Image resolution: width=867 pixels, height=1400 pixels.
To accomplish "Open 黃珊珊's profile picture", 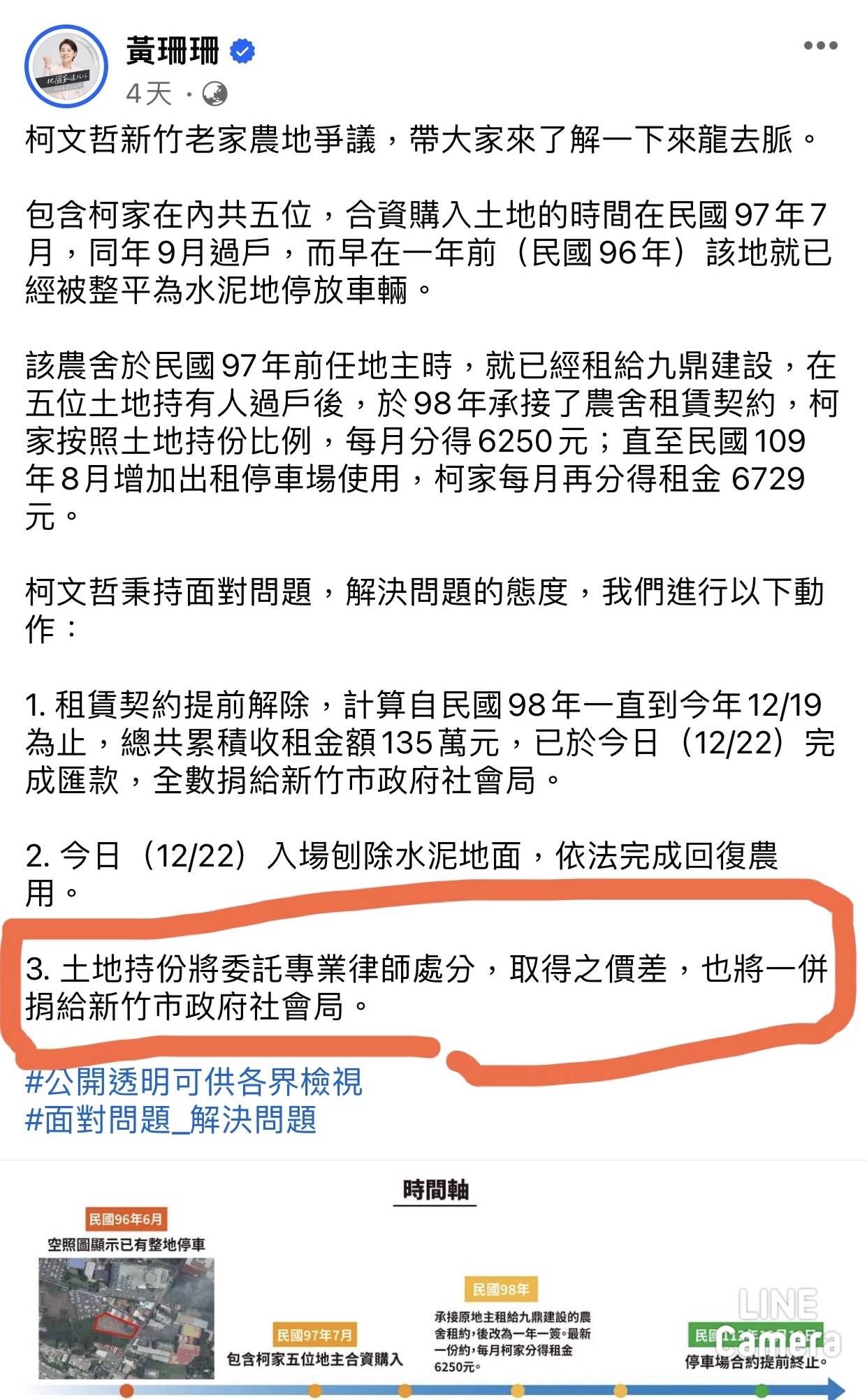I will click(x=66, y=66).
